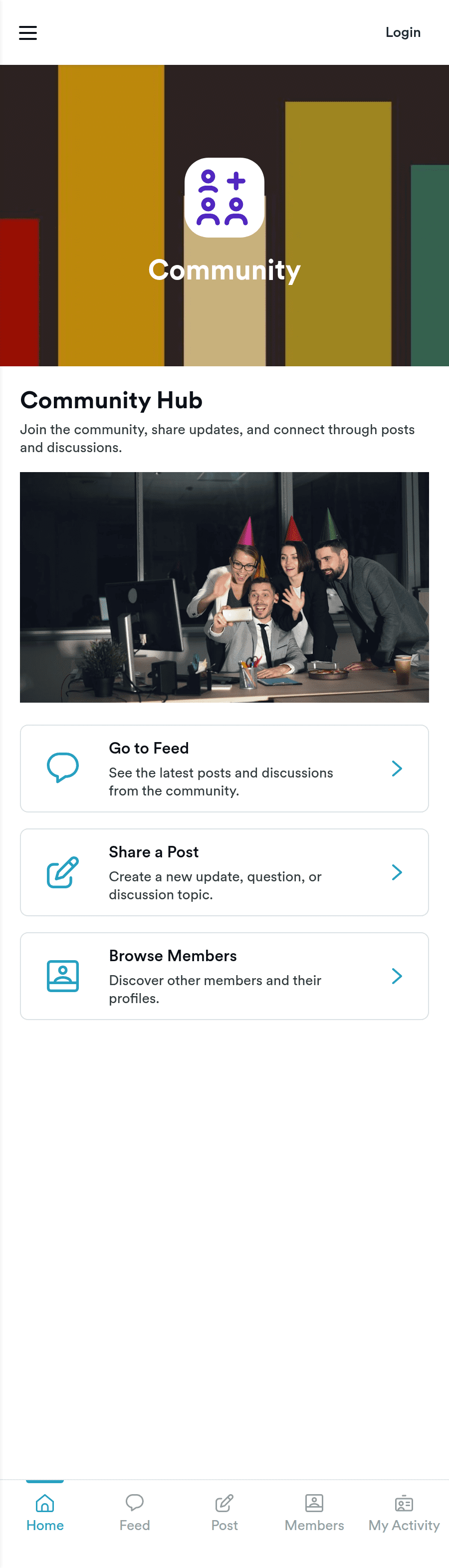
Task: Open the hamburger menu
Action: tap(28, 33)
